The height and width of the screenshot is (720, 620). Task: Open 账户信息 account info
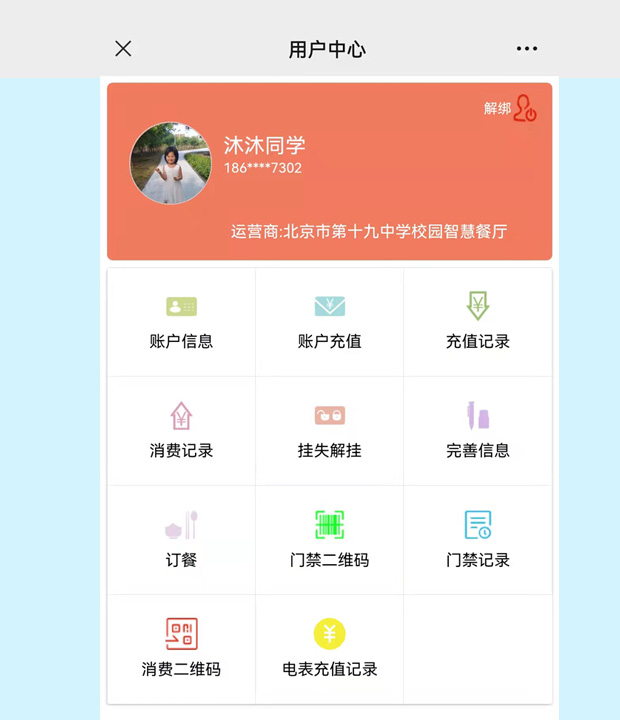(x=181, y=322)
